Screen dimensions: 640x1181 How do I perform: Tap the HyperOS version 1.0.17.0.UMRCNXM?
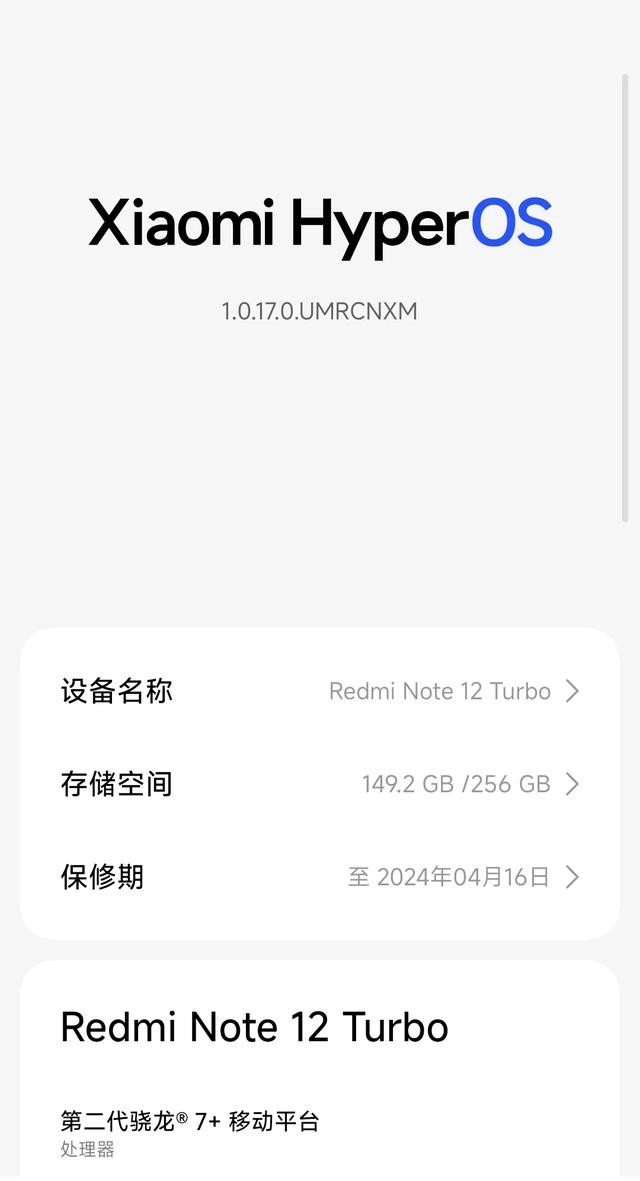click(x=319, y=311)
